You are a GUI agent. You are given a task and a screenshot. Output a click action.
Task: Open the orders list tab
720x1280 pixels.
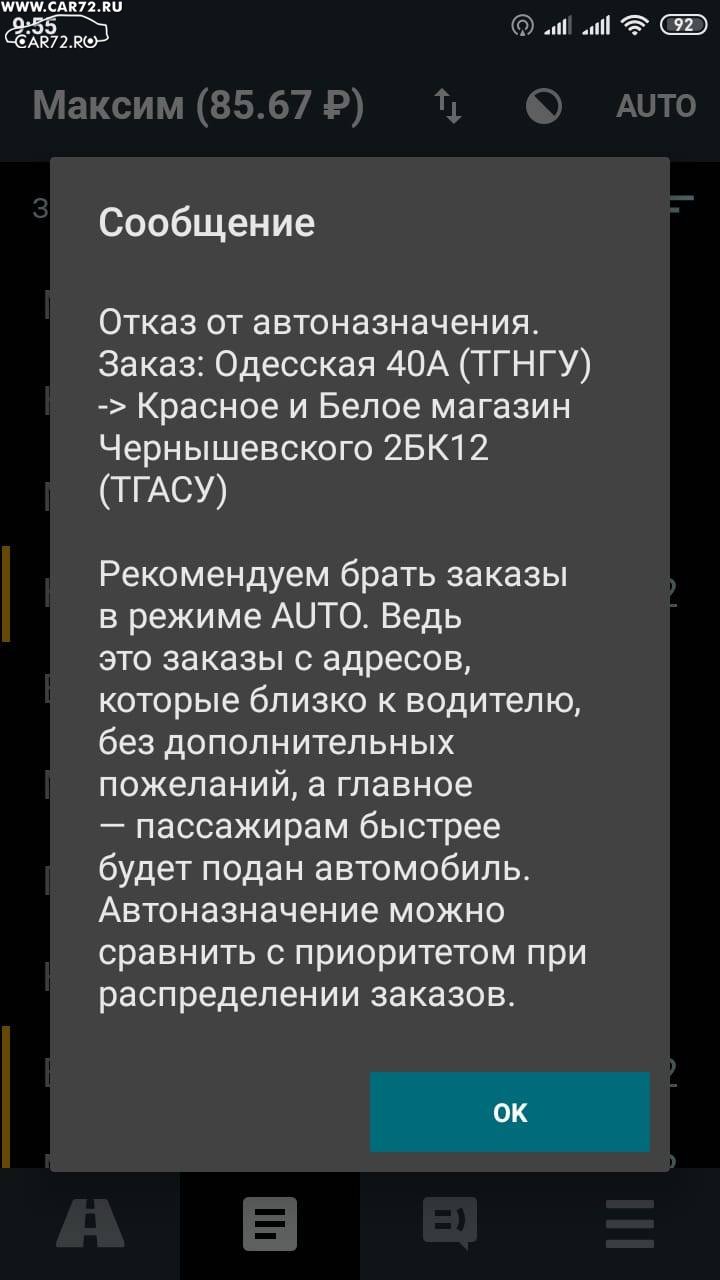[x=270, y=1224]
